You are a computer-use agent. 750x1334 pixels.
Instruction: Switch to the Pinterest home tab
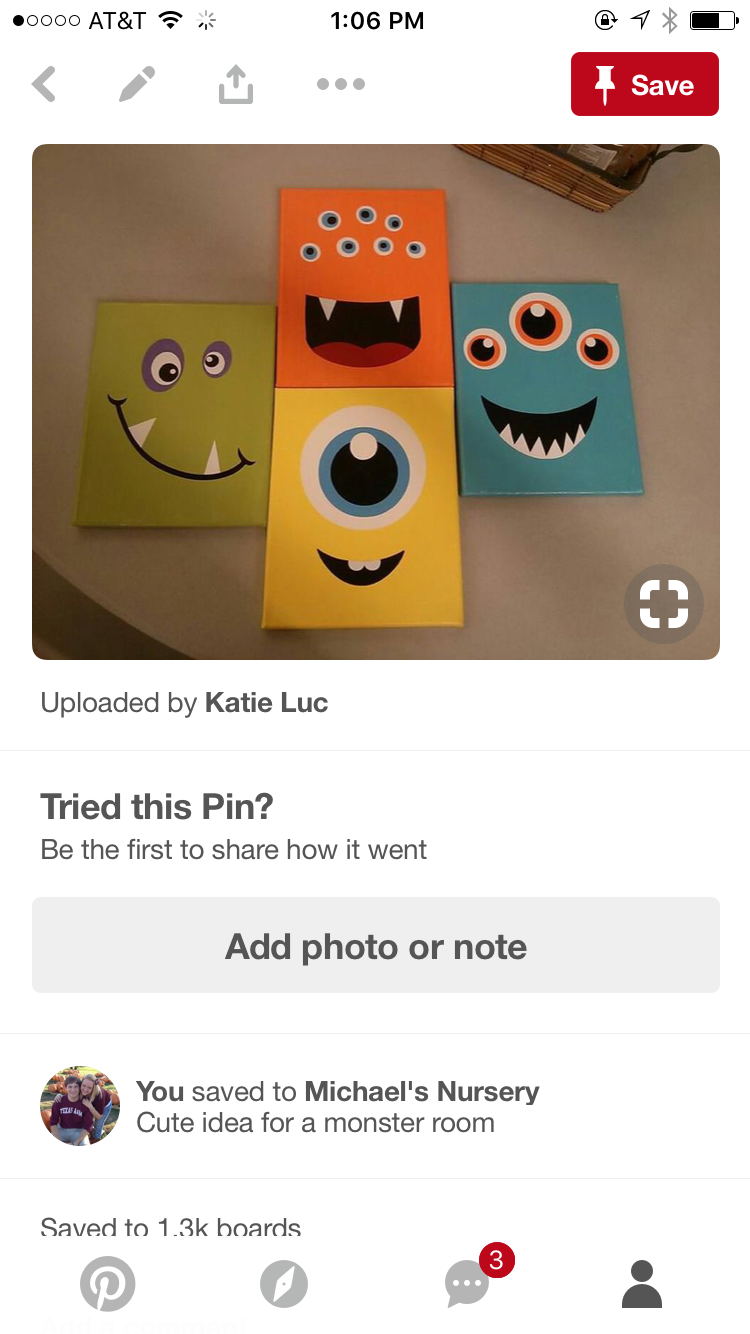[107, 1283]
